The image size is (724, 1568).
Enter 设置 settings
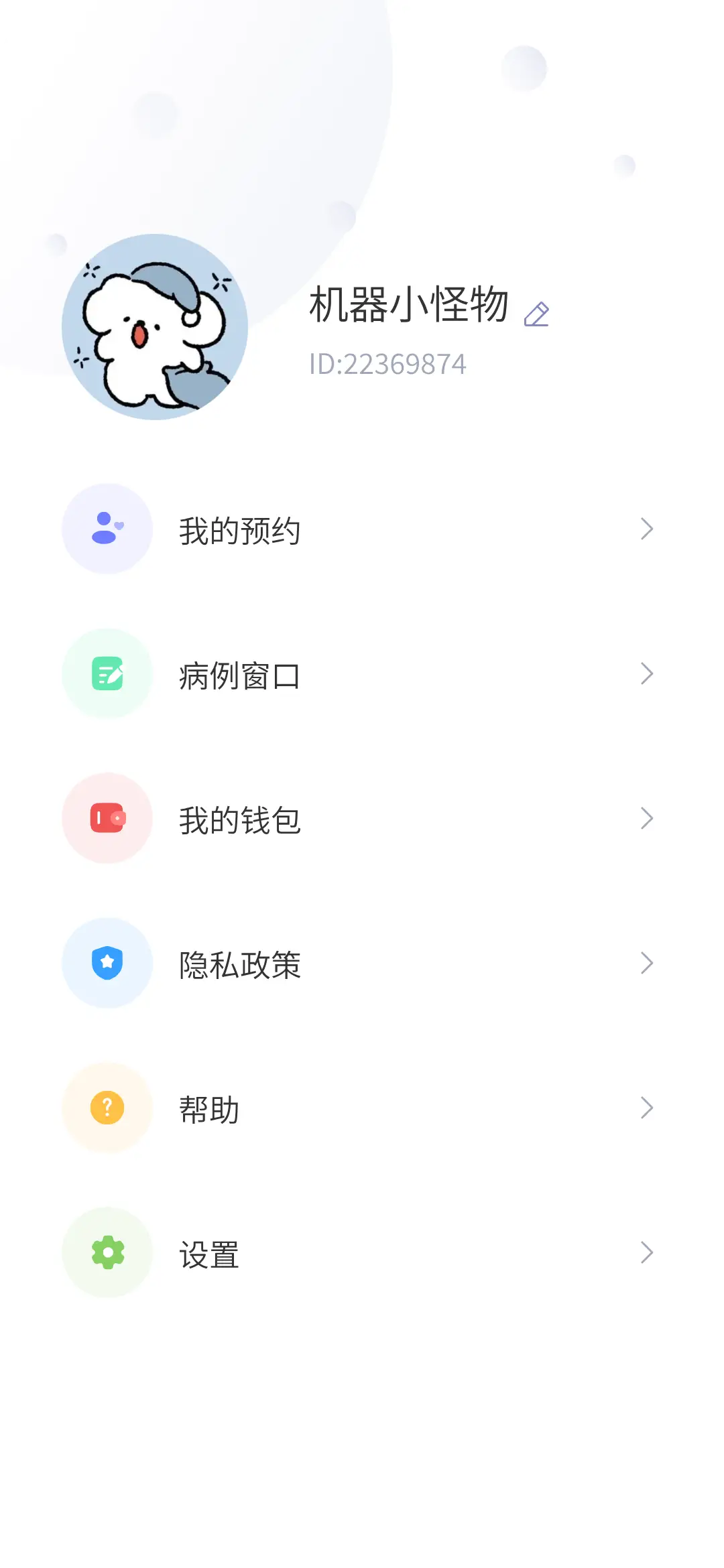[209, 1254]
